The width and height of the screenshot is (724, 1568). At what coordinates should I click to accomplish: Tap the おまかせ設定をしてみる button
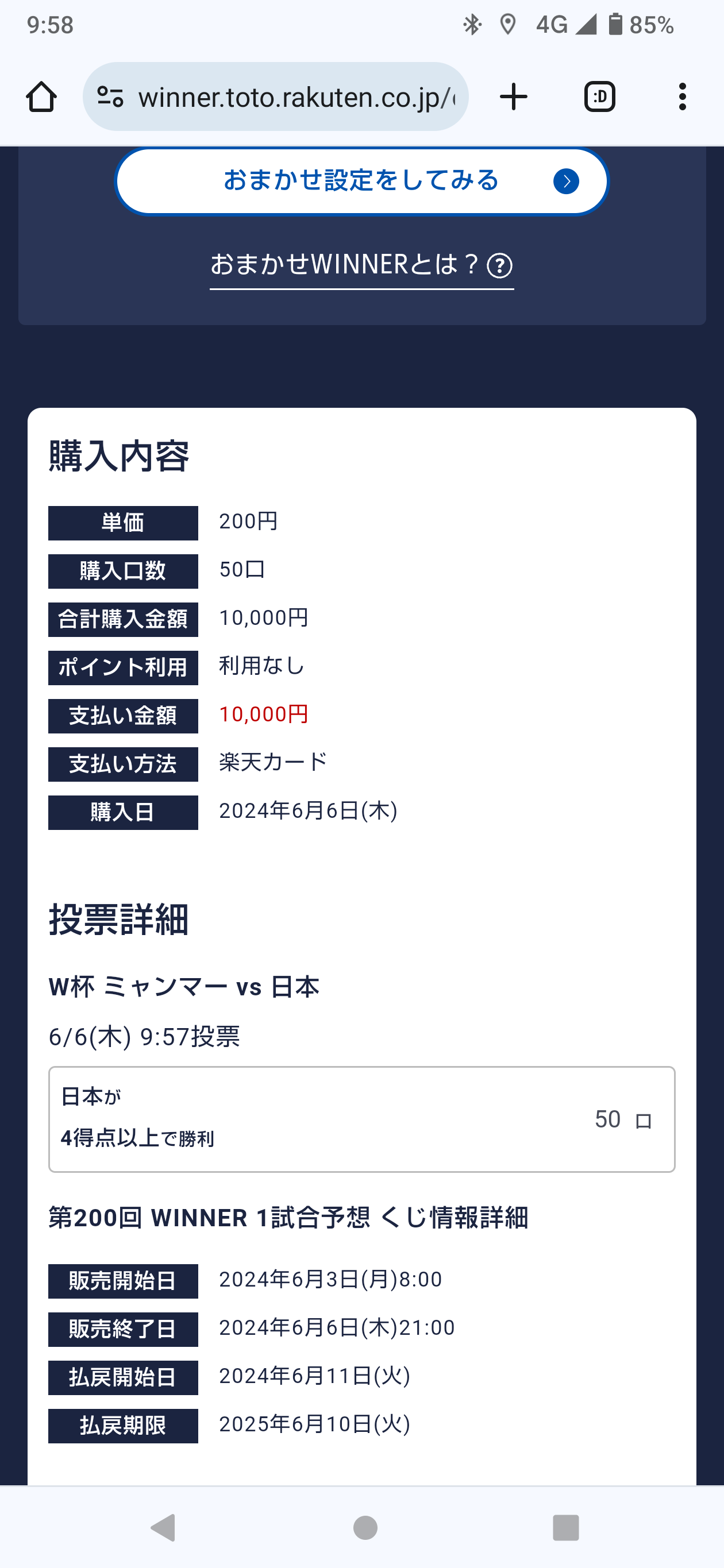361,181
